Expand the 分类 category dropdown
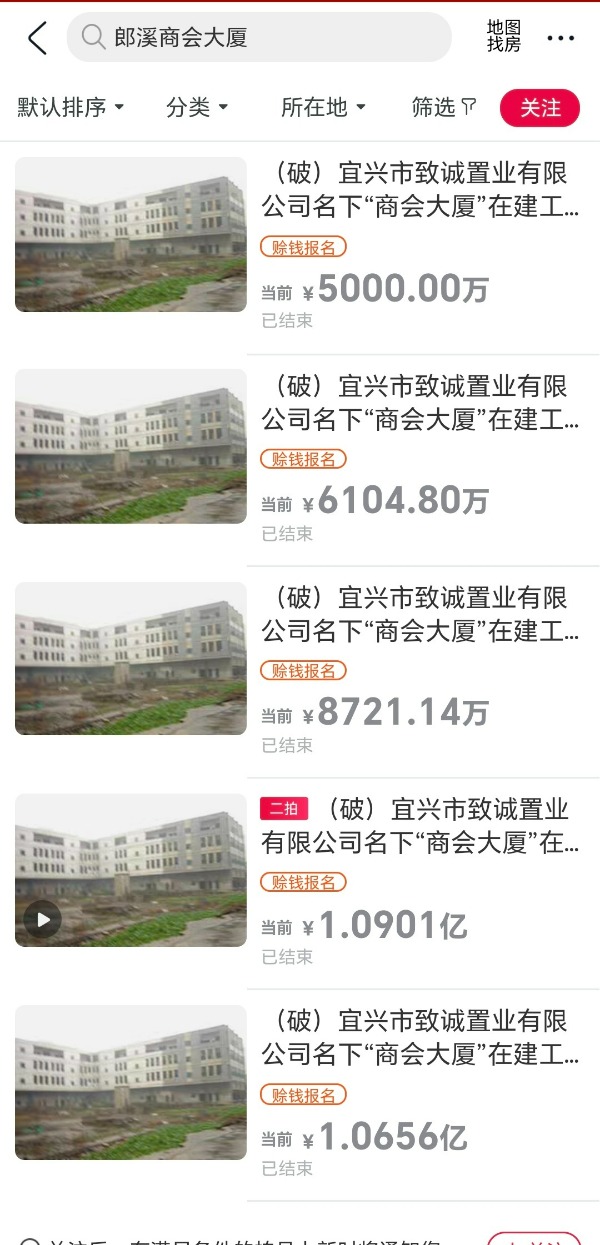Image resolution: width=600 pixels, height=1245 pixels. point(197,107)
